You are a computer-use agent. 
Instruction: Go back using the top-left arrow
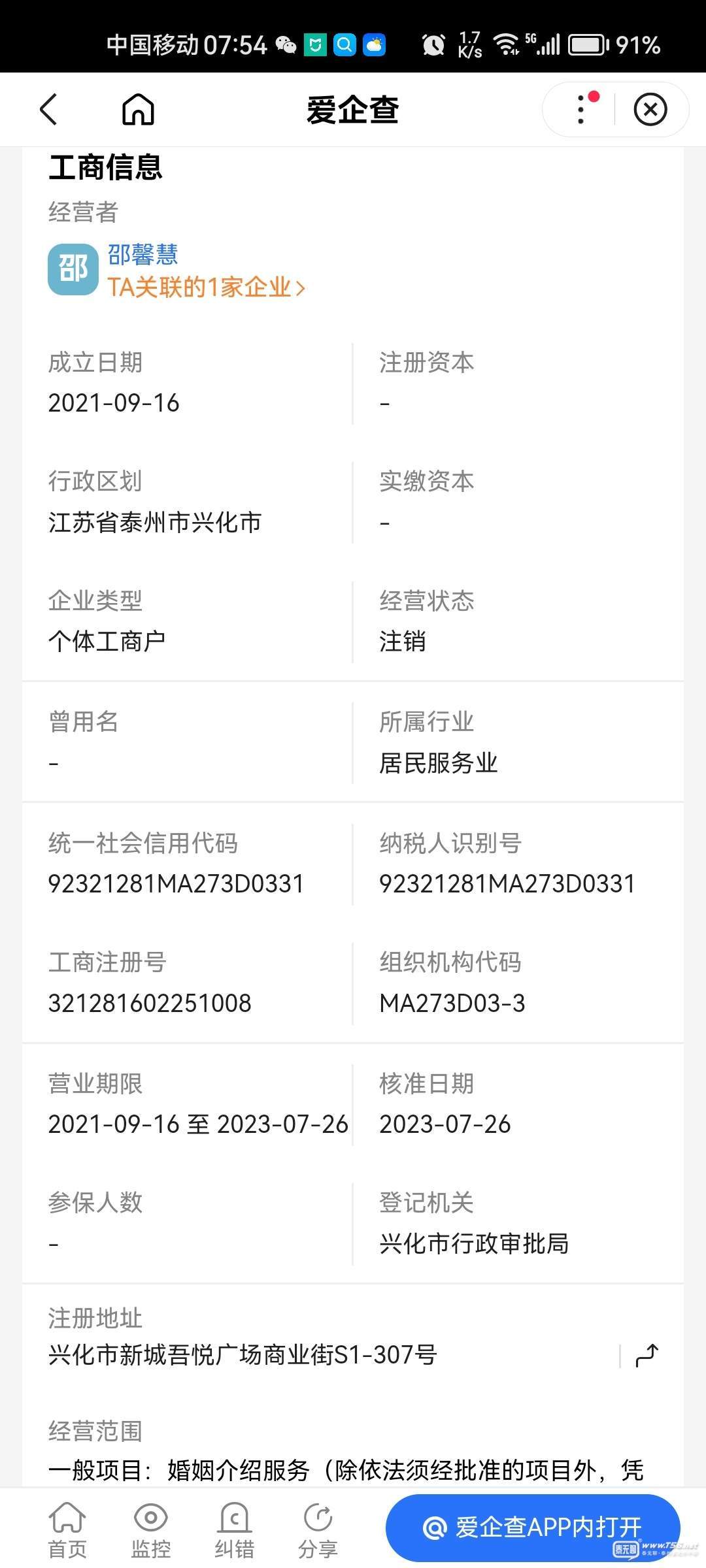coord(49,109)
